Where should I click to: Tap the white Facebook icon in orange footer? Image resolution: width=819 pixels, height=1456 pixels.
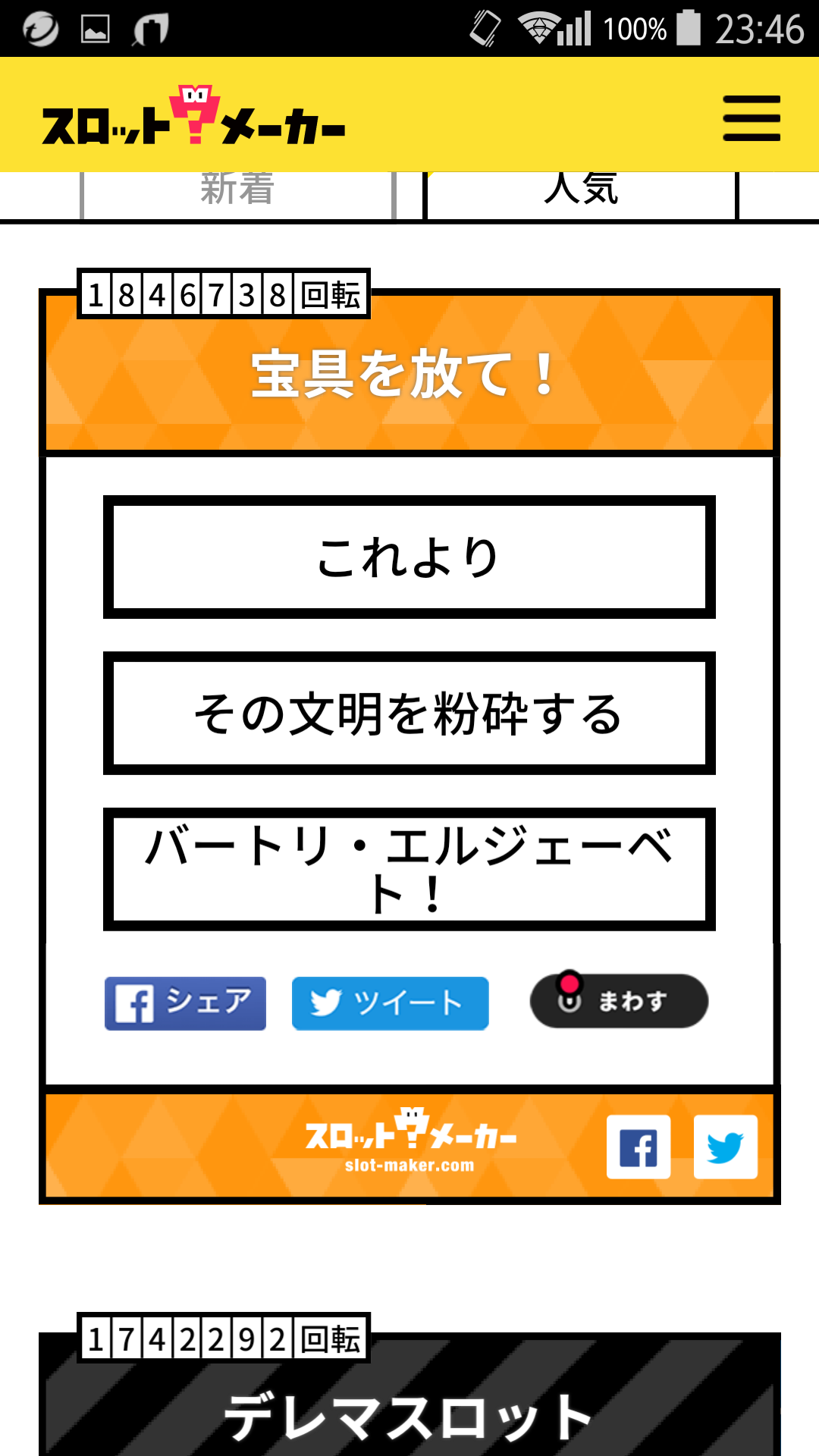click(x=638, y=1147)
